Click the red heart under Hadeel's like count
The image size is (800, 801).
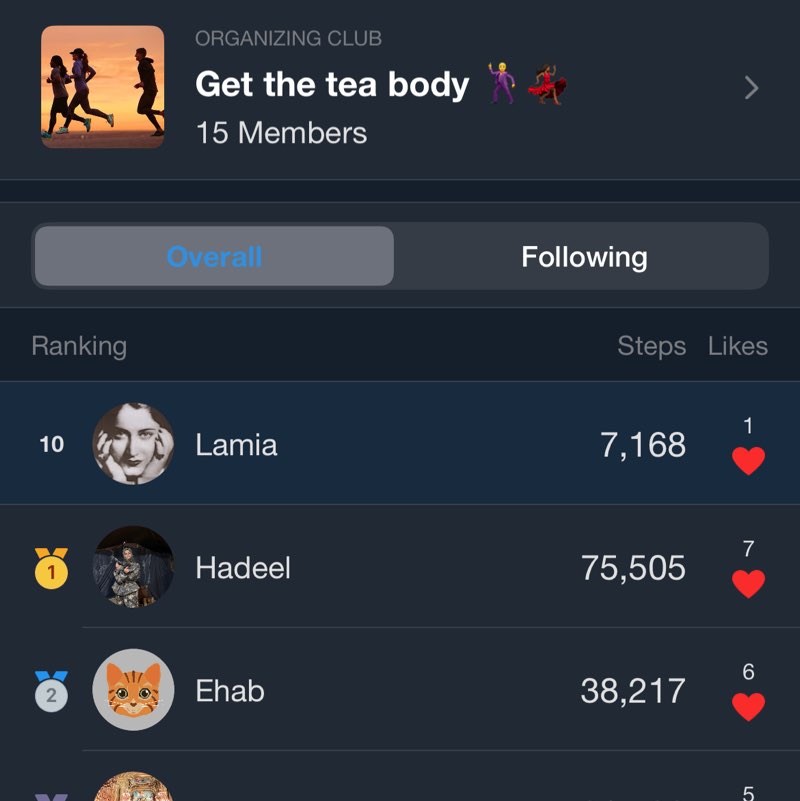click(750, 583)
